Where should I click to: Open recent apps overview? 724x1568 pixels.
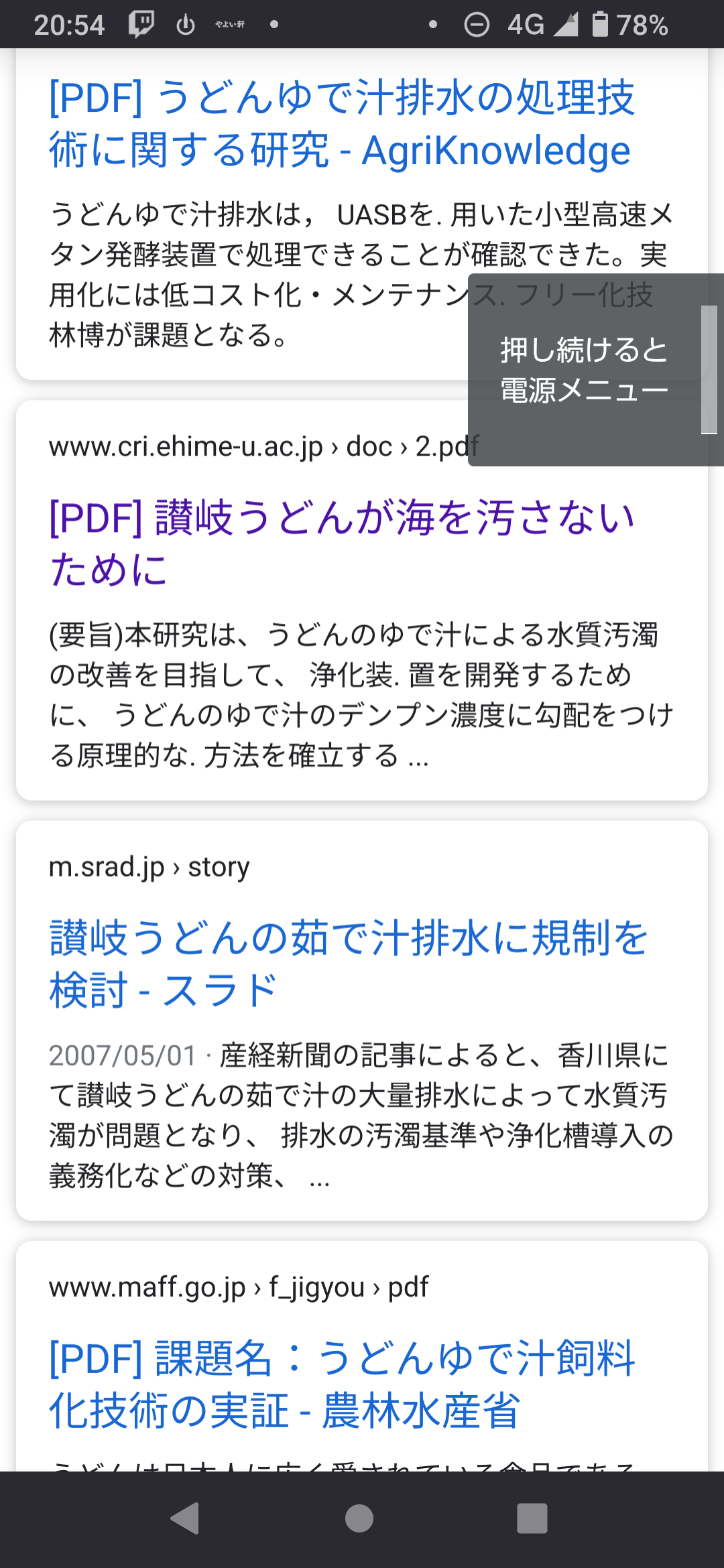[x=532, y=1518]
